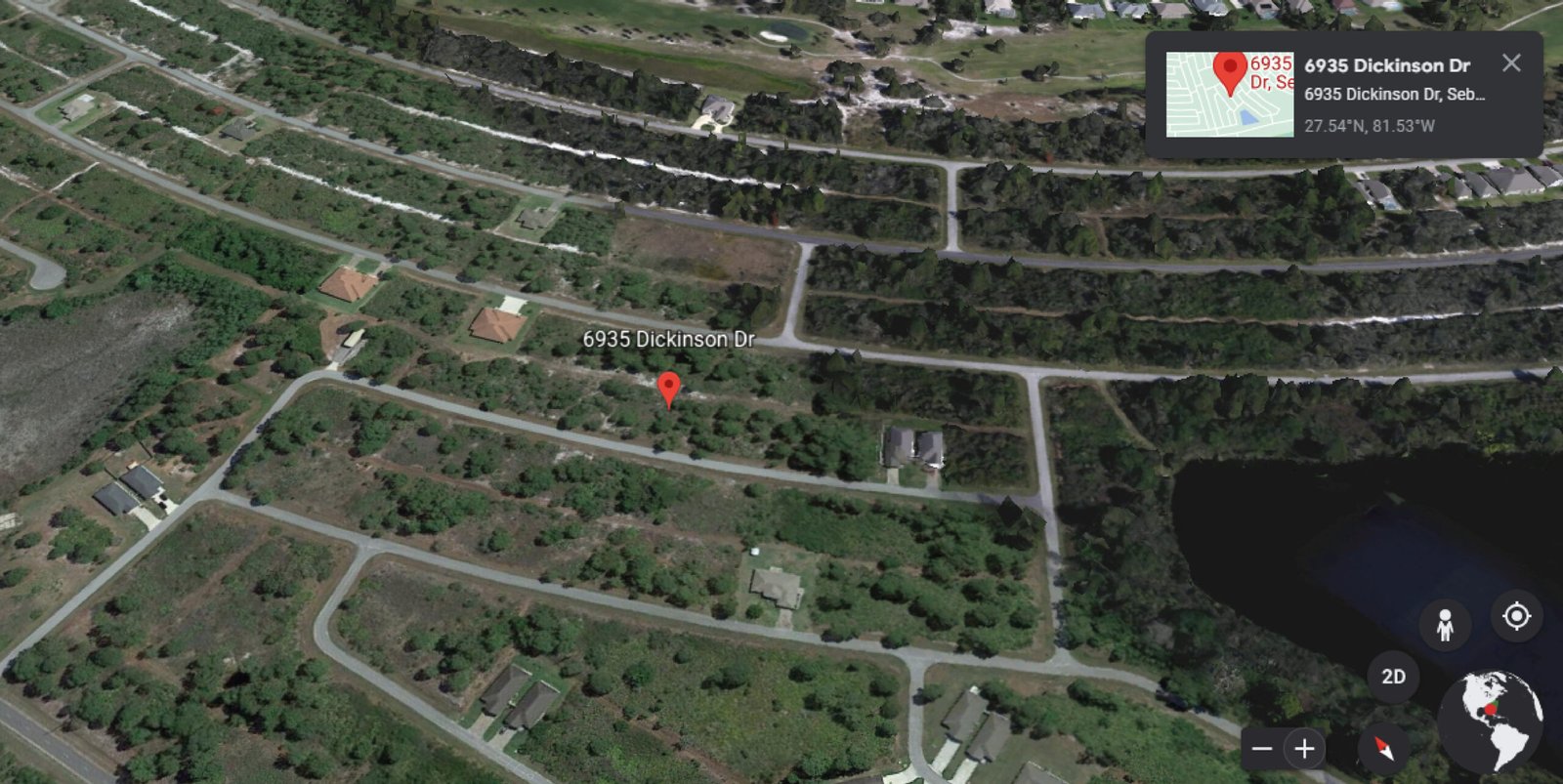Tap the red location pin on the map
1563x784 pixels.
point(668,387)
